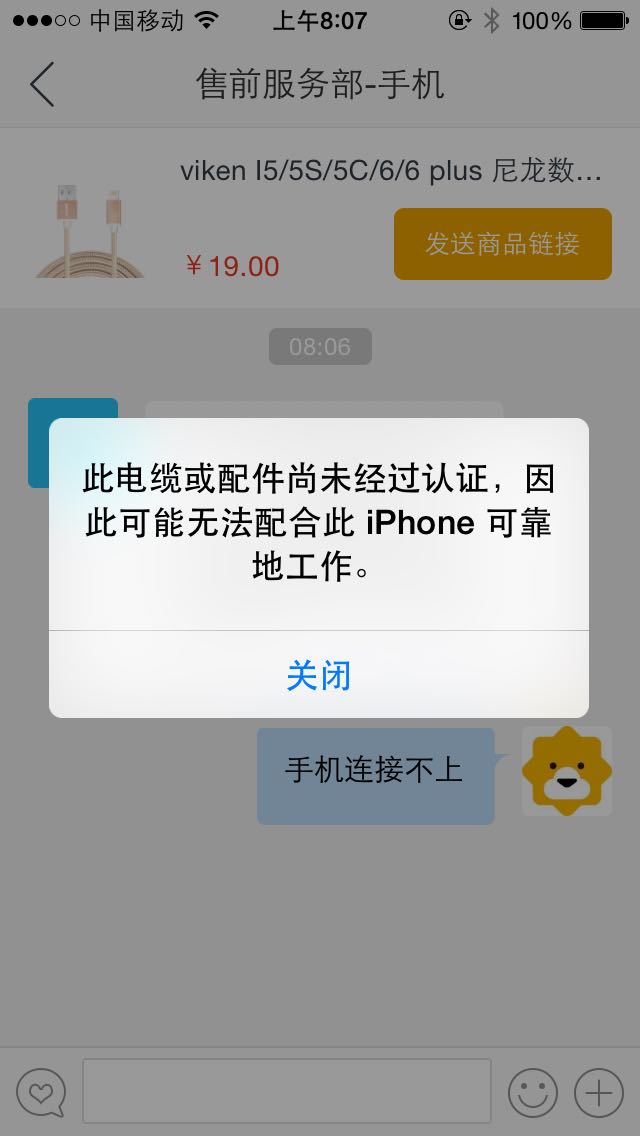
Task: Focus the message text field
Action: [x=286, y=1091]
